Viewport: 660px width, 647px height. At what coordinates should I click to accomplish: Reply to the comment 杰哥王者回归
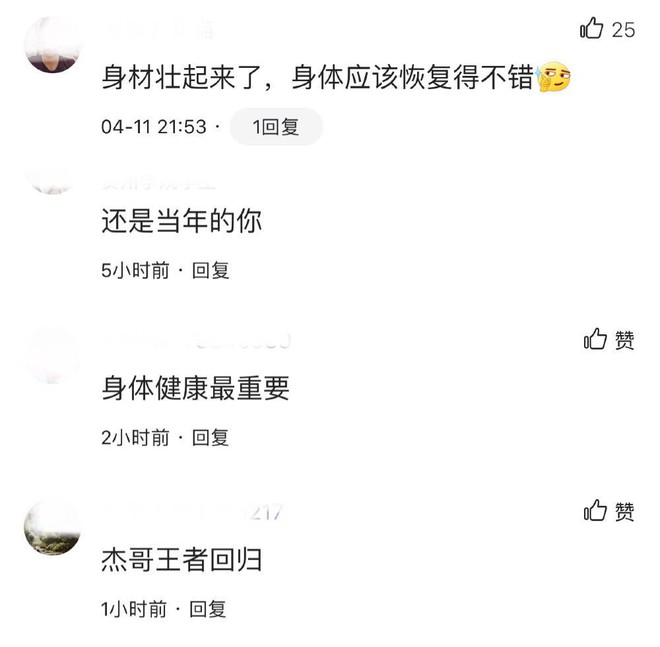point(210,608)
